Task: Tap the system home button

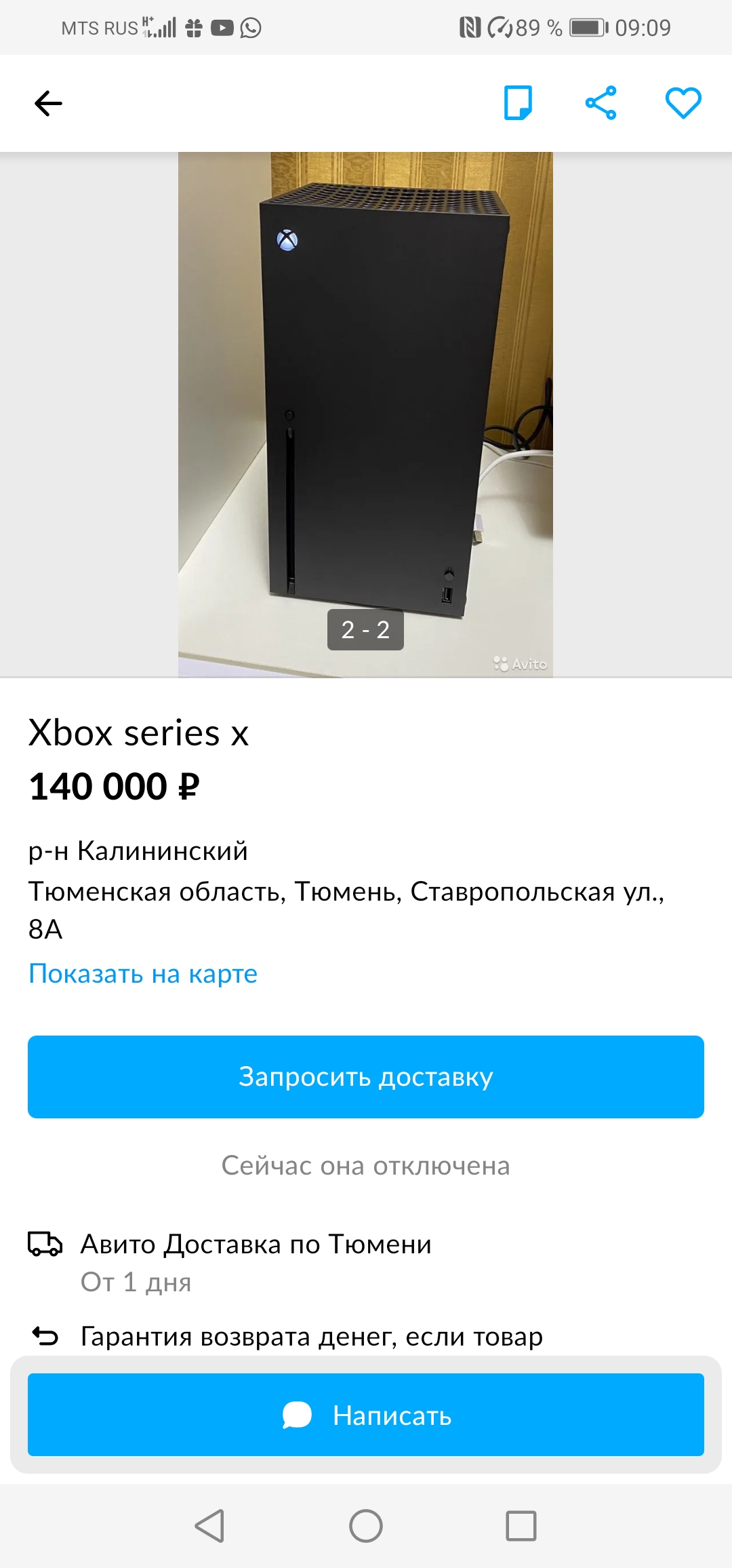Action: (x=366, y=1526)
